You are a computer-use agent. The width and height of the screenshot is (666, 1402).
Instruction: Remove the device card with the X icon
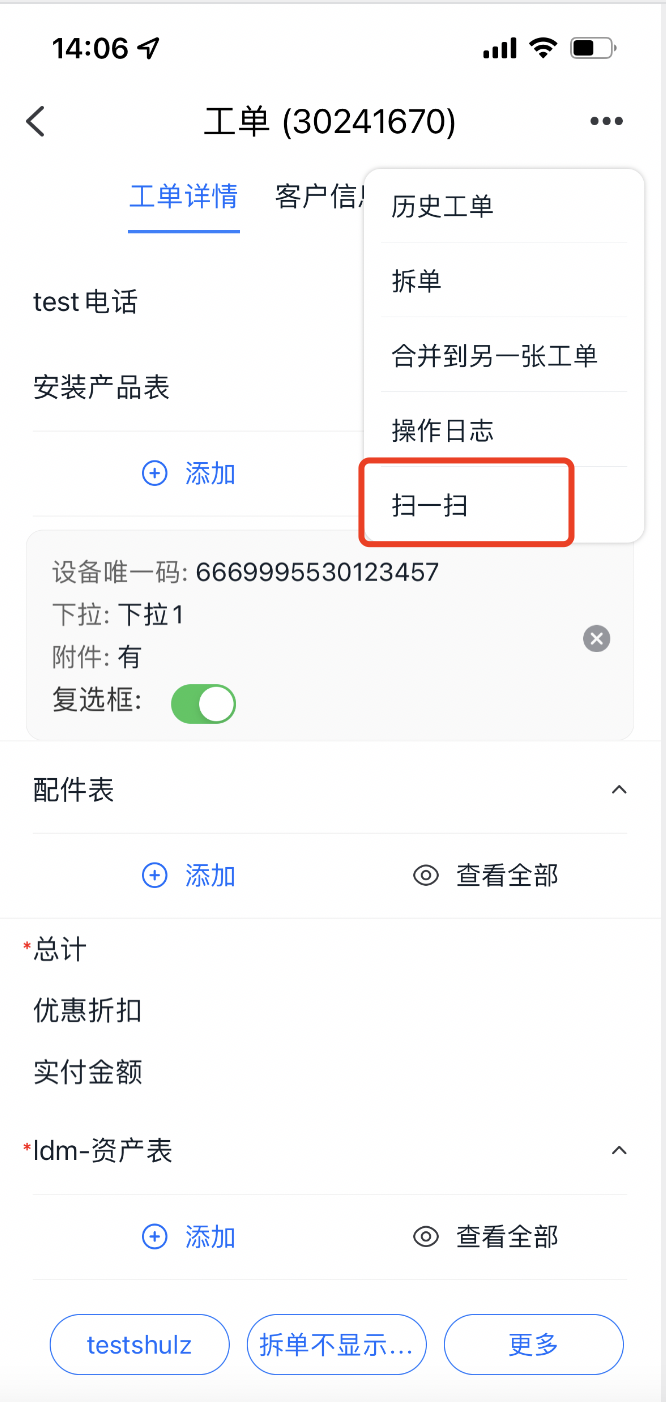coord(597,639)
